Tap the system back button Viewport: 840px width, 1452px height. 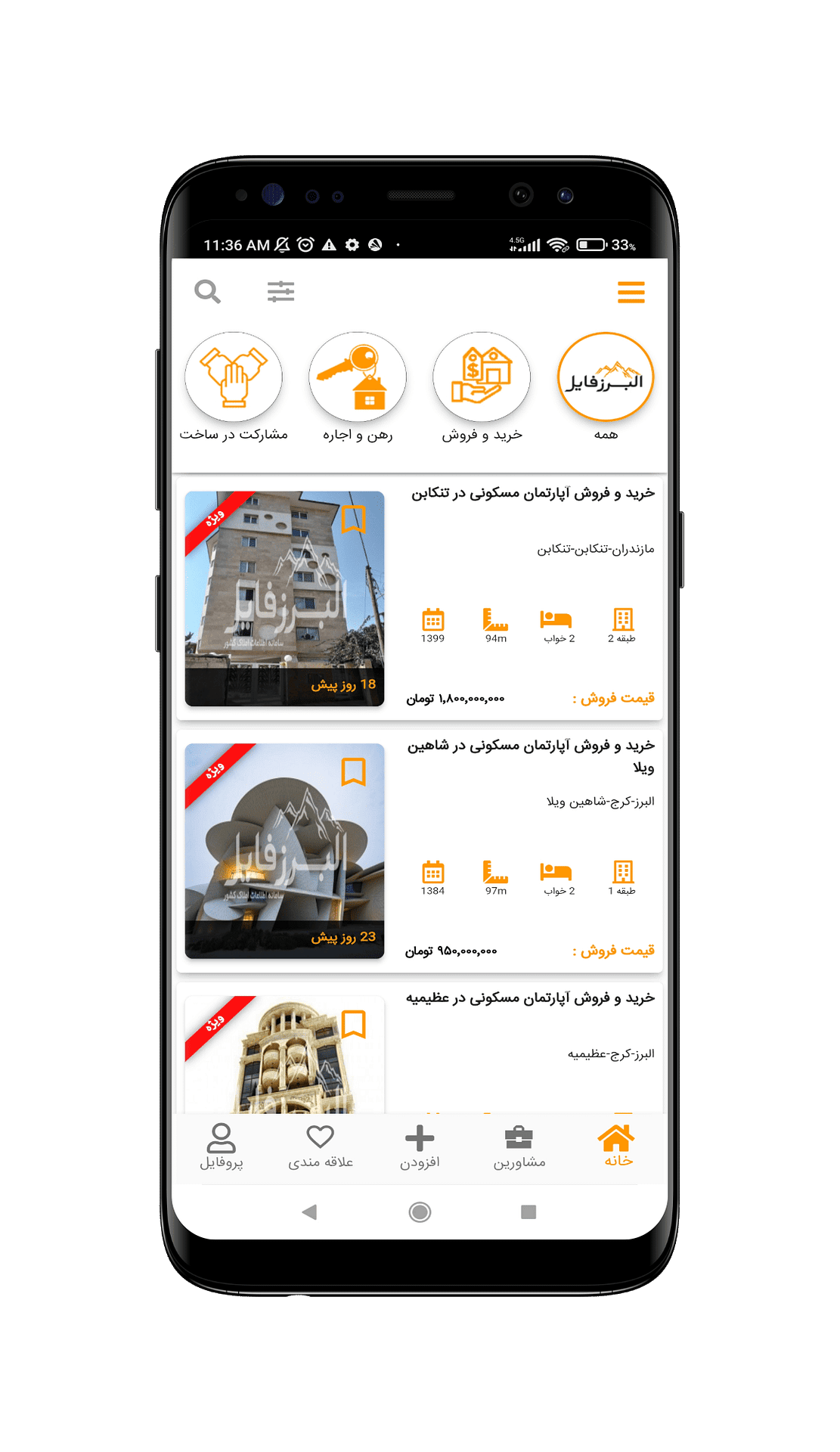coord(309,1212)
